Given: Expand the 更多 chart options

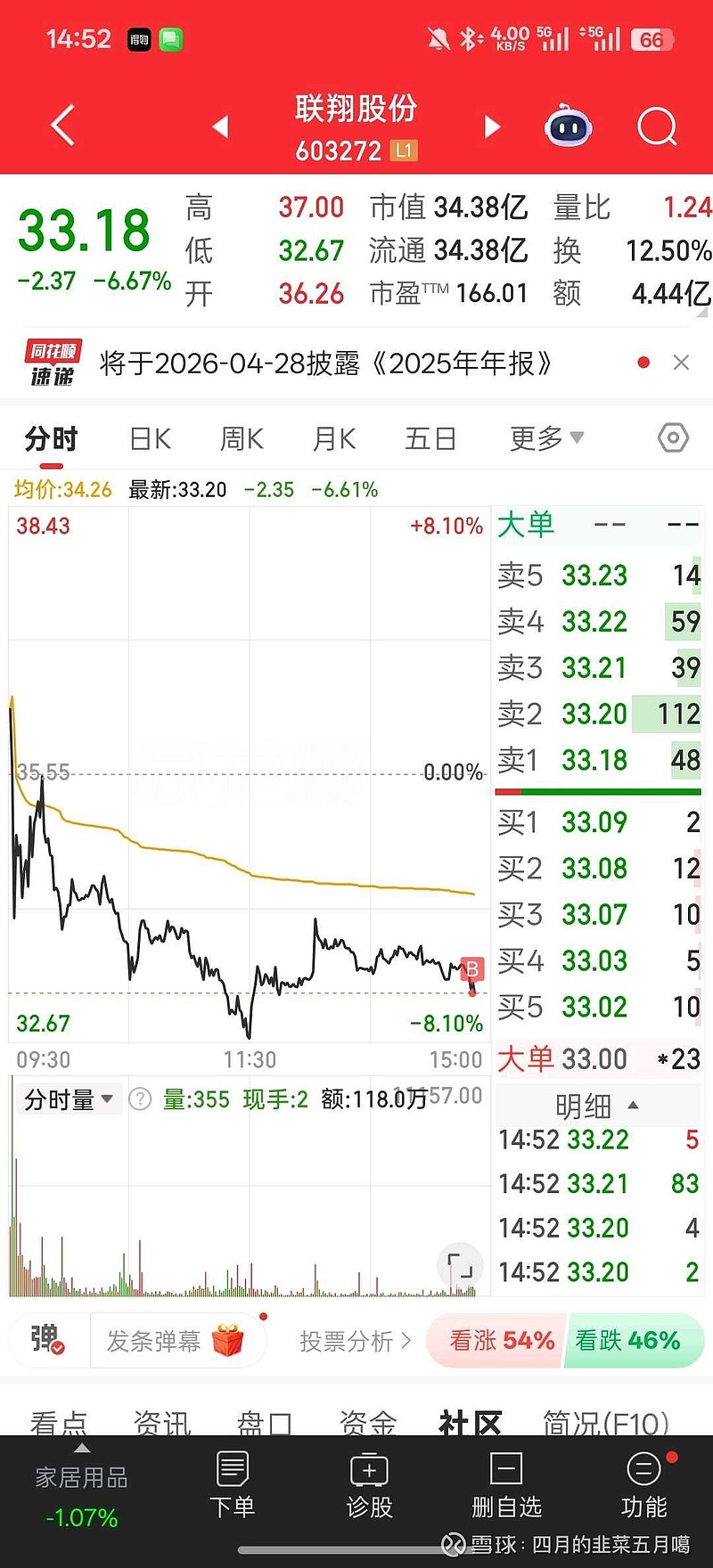Looking at the screenshot, I should pos(545,438).
